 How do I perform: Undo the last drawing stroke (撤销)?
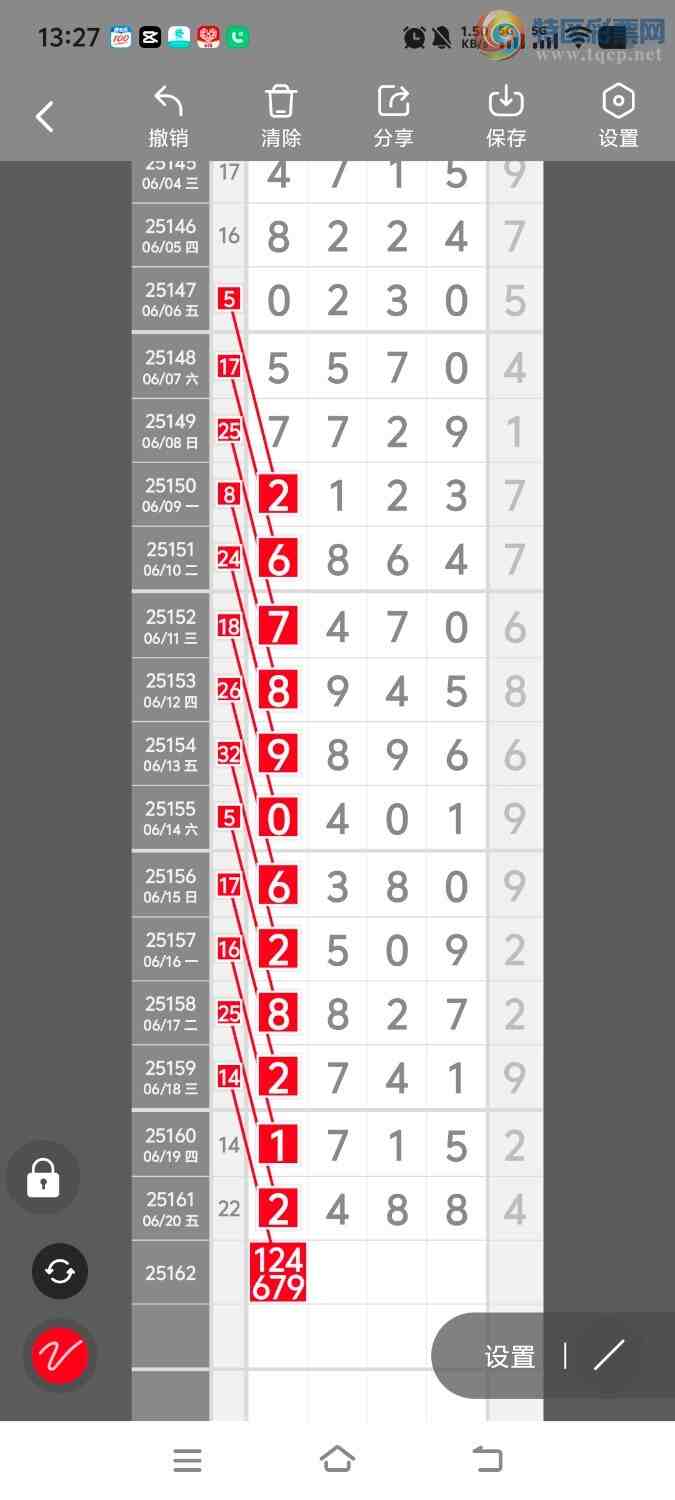tap(168, 117)
